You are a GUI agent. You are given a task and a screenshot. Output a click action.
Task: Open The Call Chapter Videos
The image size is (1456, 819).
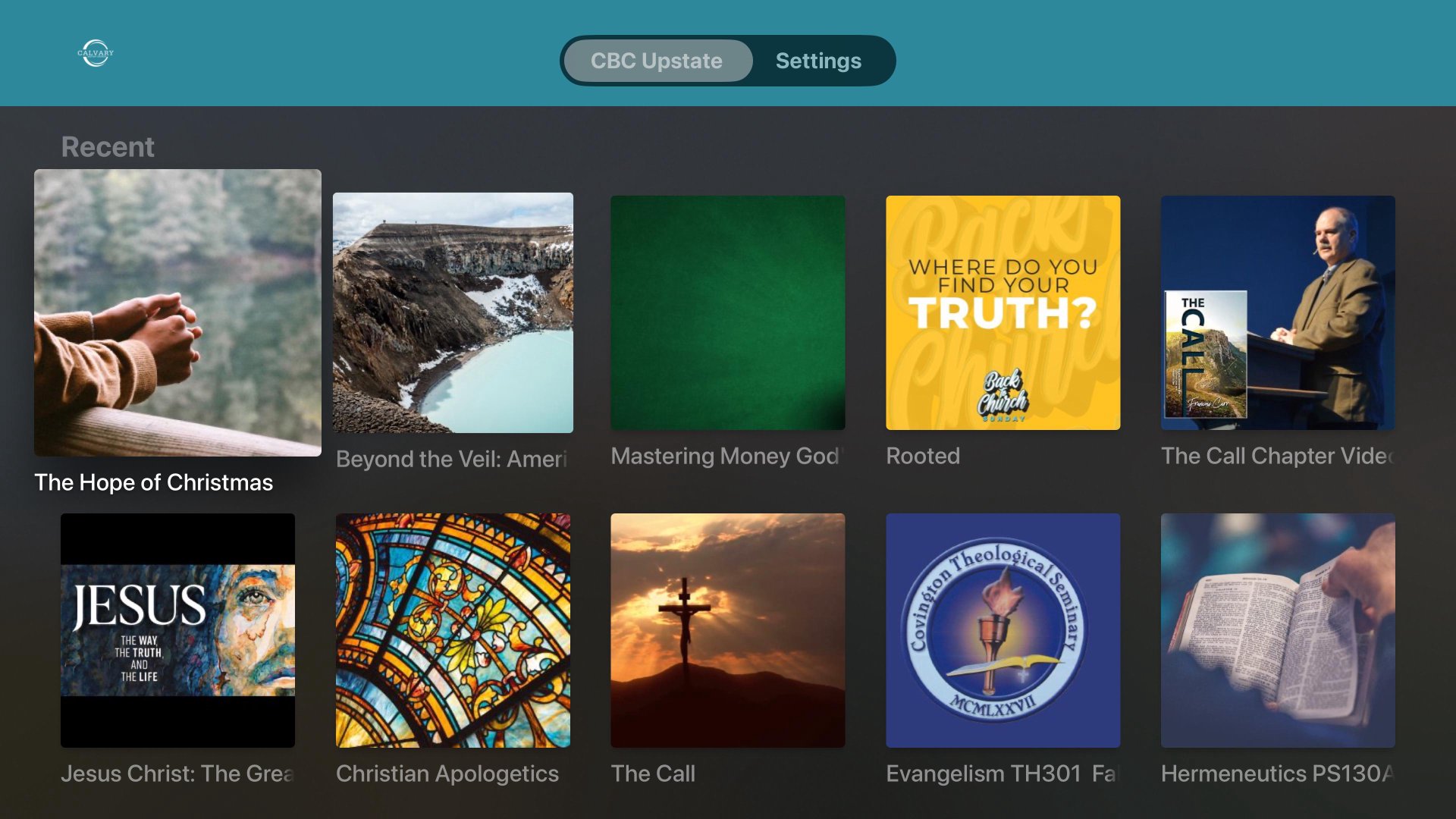coord(1277,312)
